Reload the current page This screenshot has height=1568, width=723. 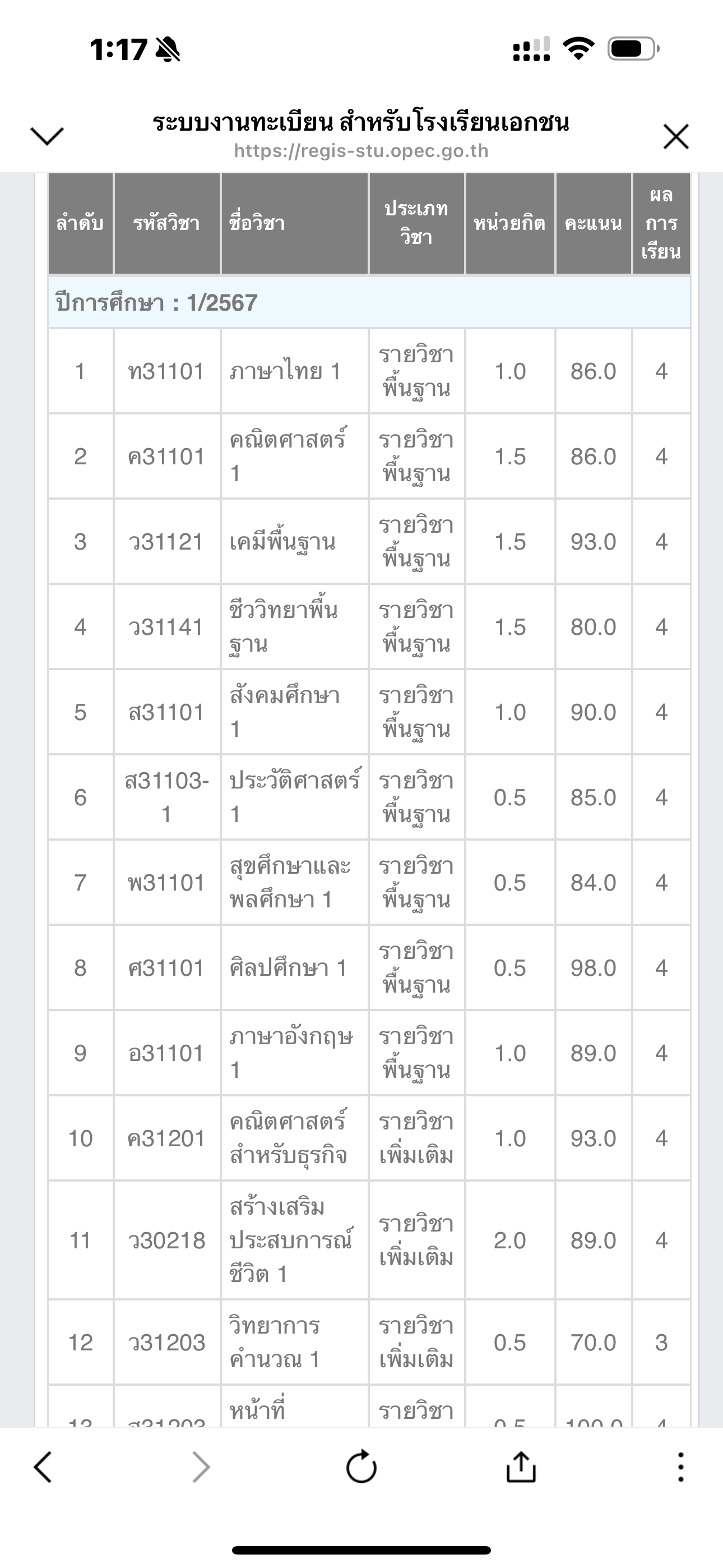coord(361,1466)
